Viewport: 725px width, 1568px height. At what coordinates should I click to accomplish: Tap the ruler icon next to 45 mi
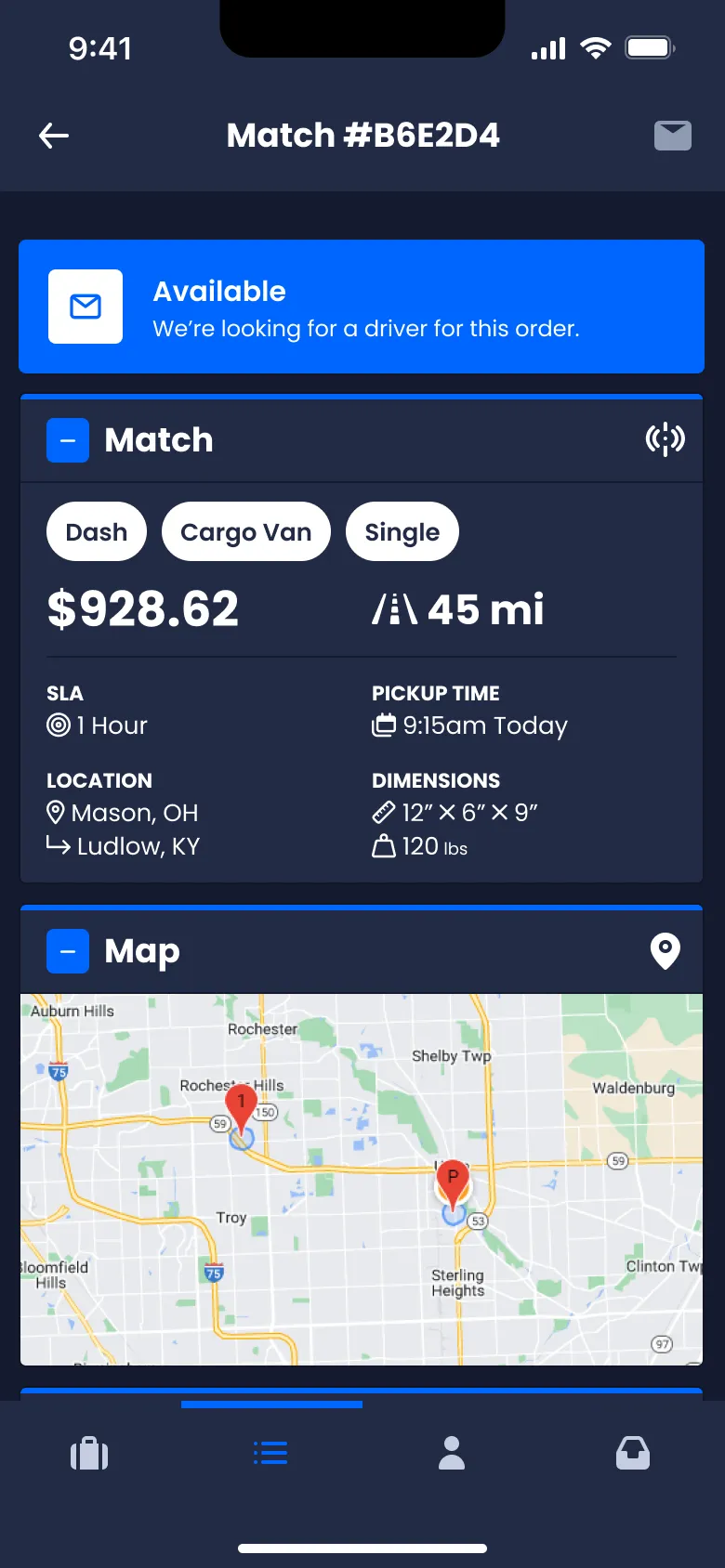point(394,609)
